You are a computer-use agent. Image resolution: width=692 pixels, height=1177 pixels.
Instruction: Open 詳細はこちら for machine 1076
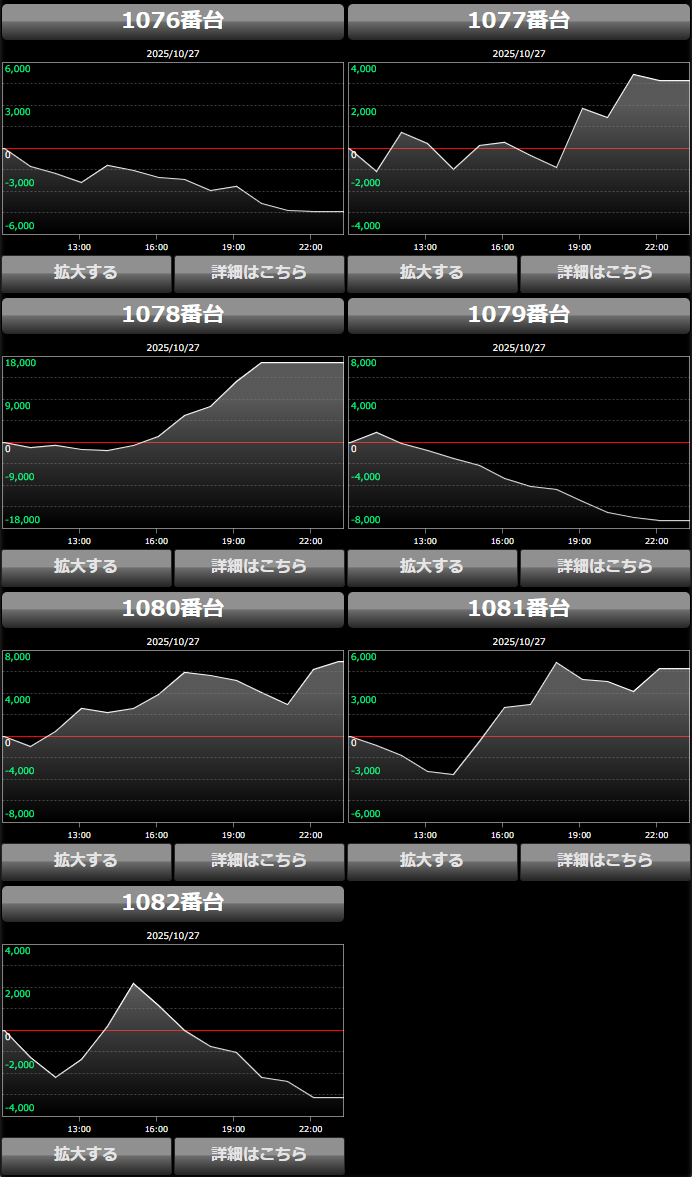click(259, 273)
